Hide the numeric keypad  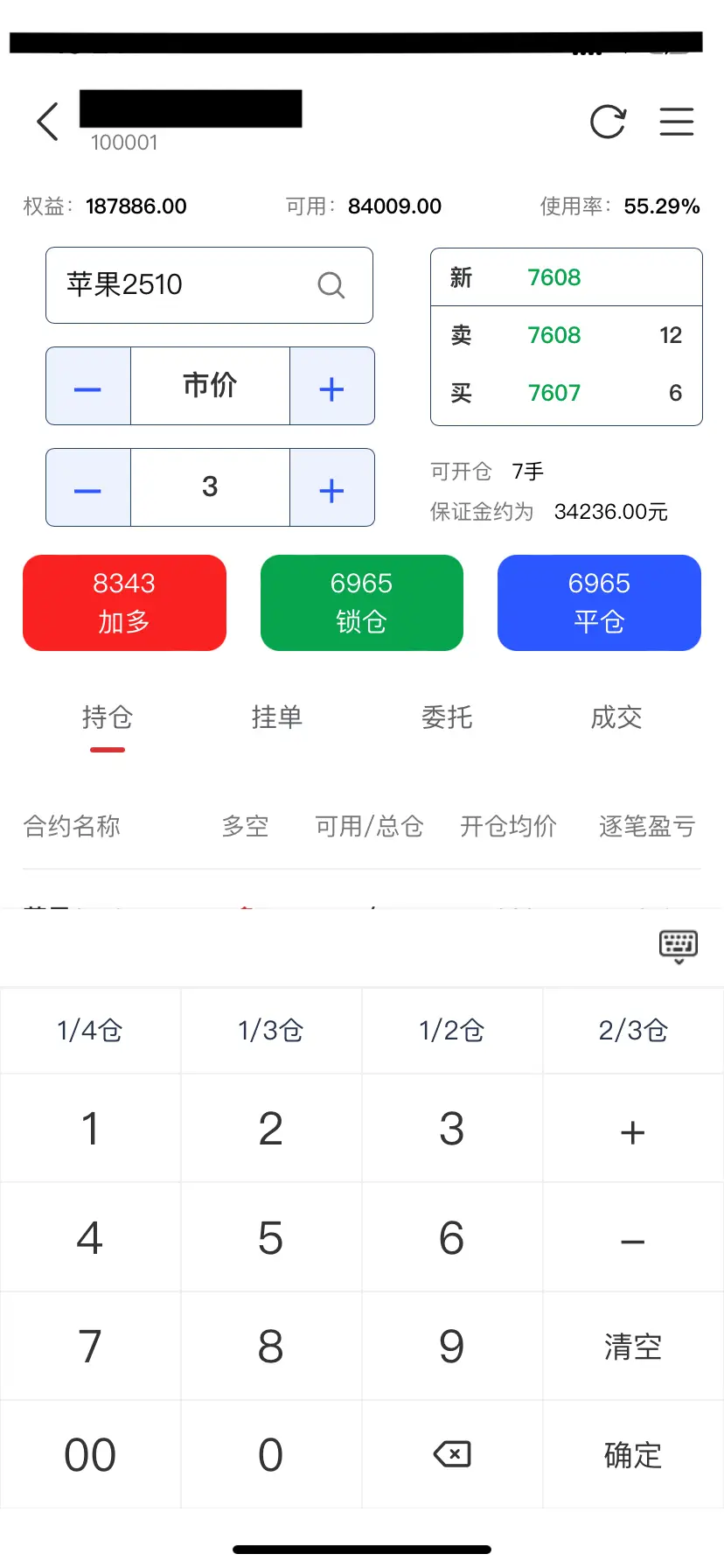coord(678,946)
